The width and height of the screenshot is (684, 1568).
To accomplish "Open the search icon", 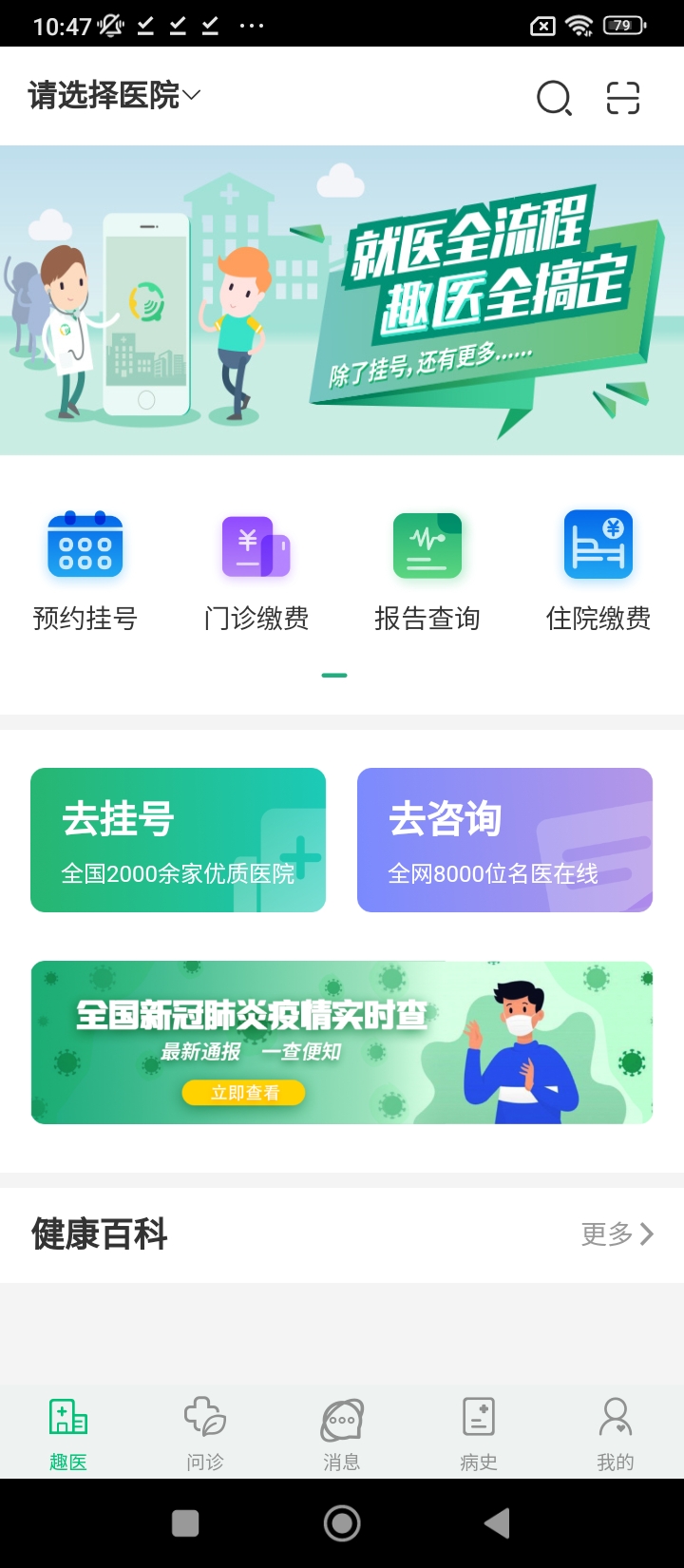I will [x=554, y=97].
